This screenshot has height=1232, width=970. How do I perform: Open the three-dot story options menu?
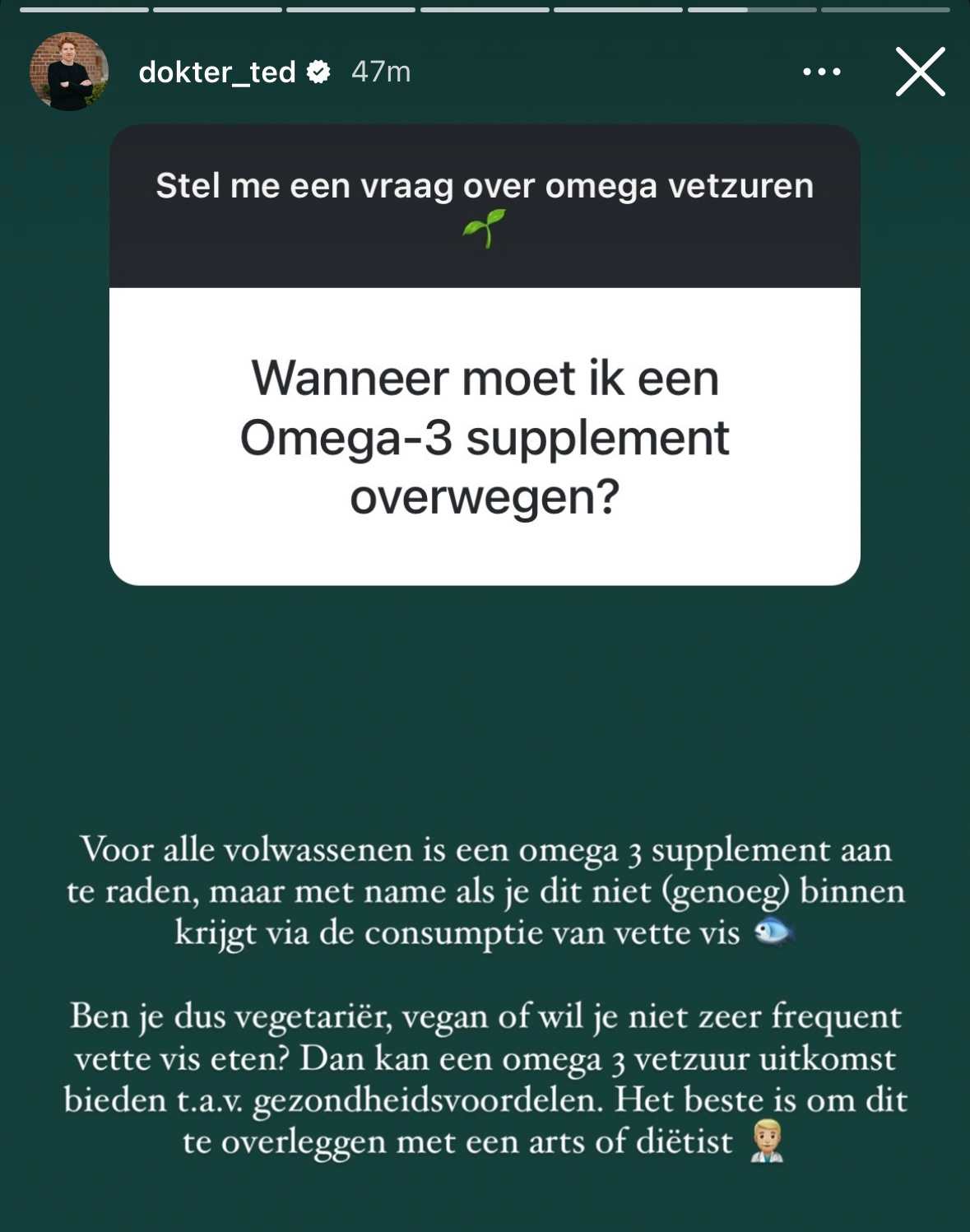821,72
